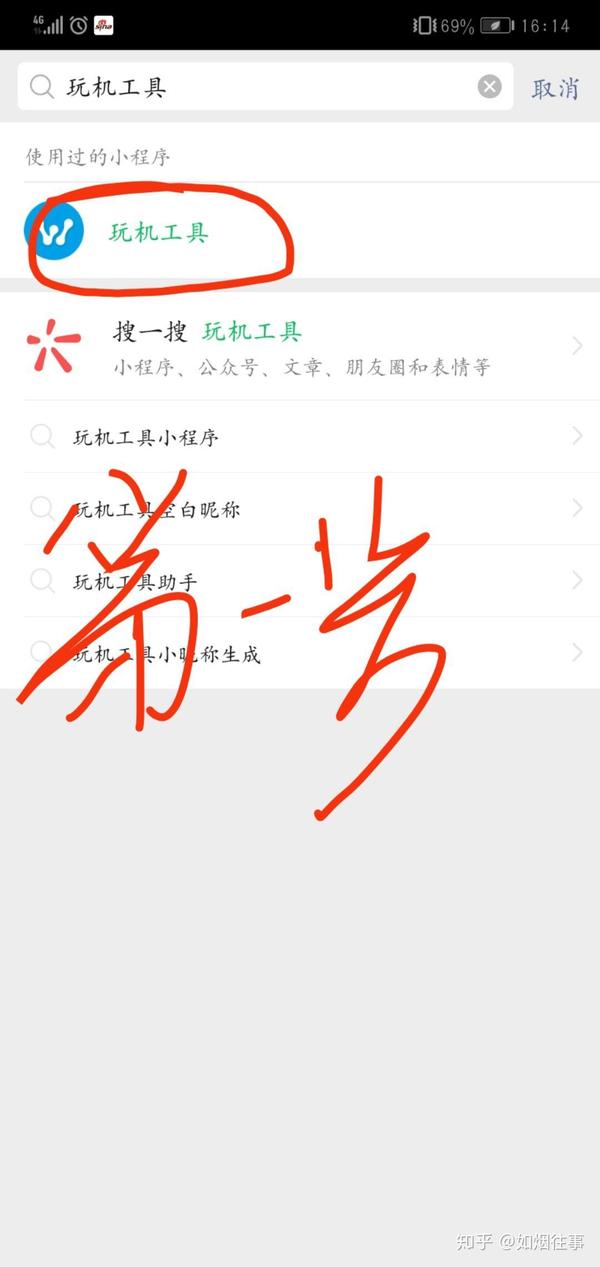Open 搜一搜 results for 玩机工具
The height and width of the screenshot is (1267, 600).
pyautogui.click(x=300, y=347)
